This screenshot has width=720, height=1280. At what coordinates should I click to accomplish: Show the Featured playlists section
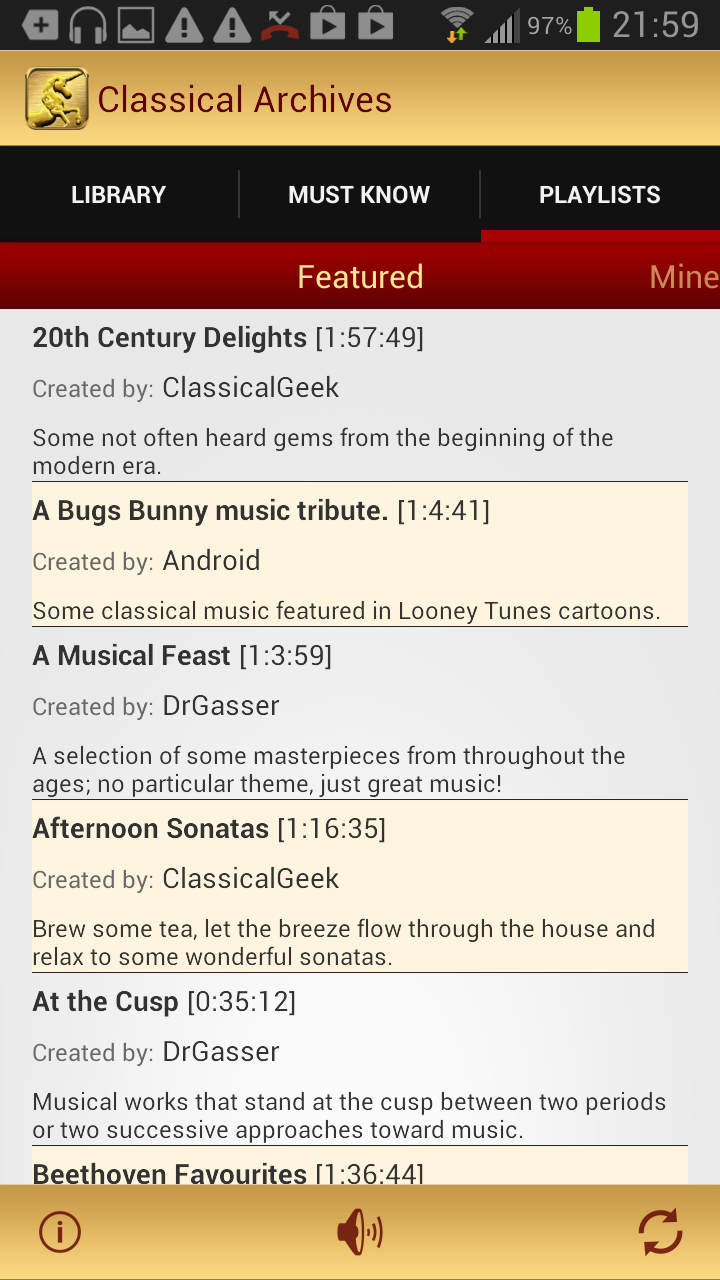pyautogui.click(x=360, y=277)
